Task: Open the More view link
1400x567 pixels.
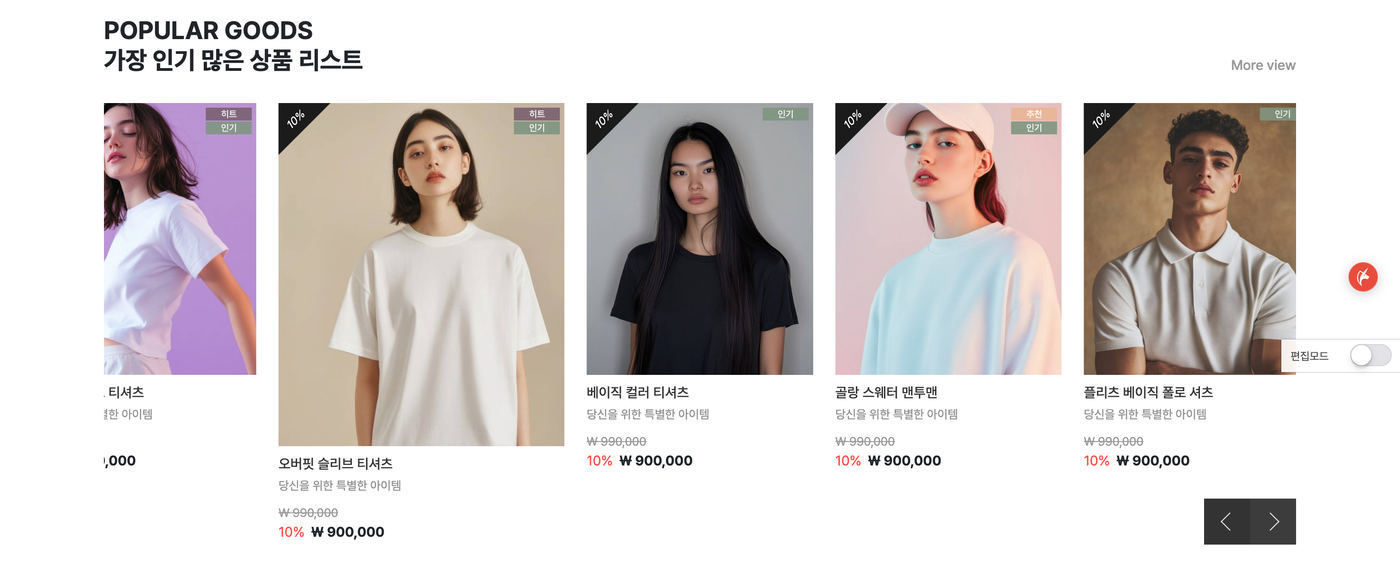Action: [1262, 65]
